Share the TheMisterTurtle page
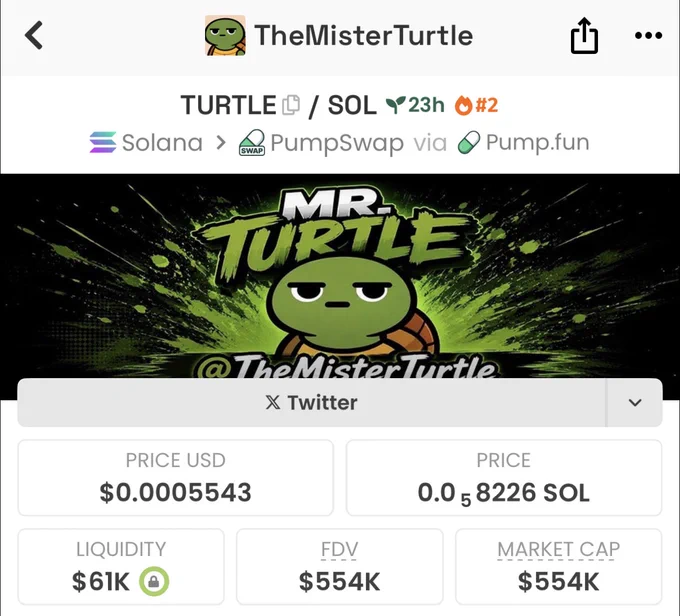Image resolution: width=680 pixels, height=616 pixels. pyautogui.click(x=584, y=35)
